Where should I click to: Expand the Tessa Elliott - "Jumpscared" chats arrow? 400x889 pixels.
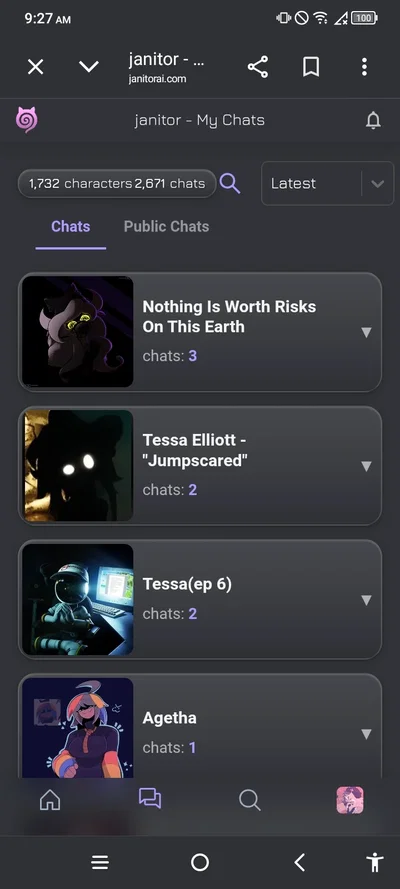click(367, 466)
